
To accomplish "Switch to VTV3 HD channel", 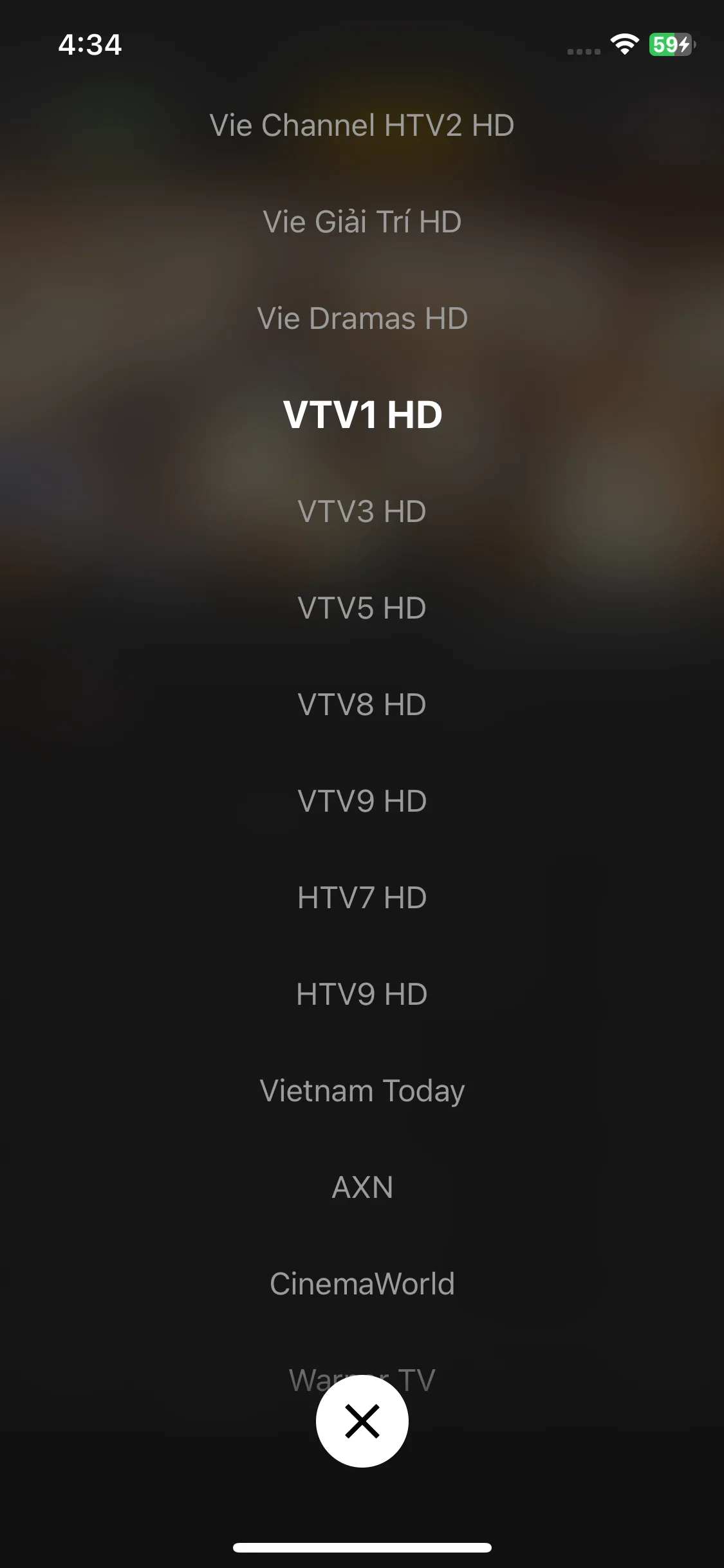I will point(362,511).
